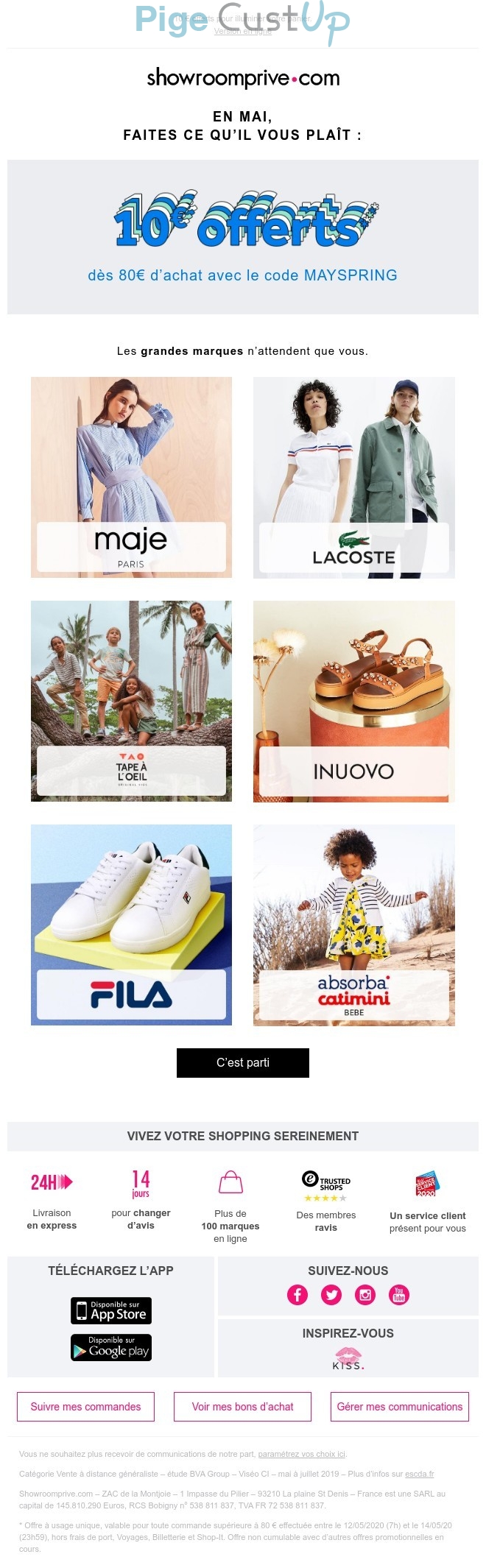
Task: Open the 10€ offerts MAYSPRING banner
Action: click(x=243, y=237)
